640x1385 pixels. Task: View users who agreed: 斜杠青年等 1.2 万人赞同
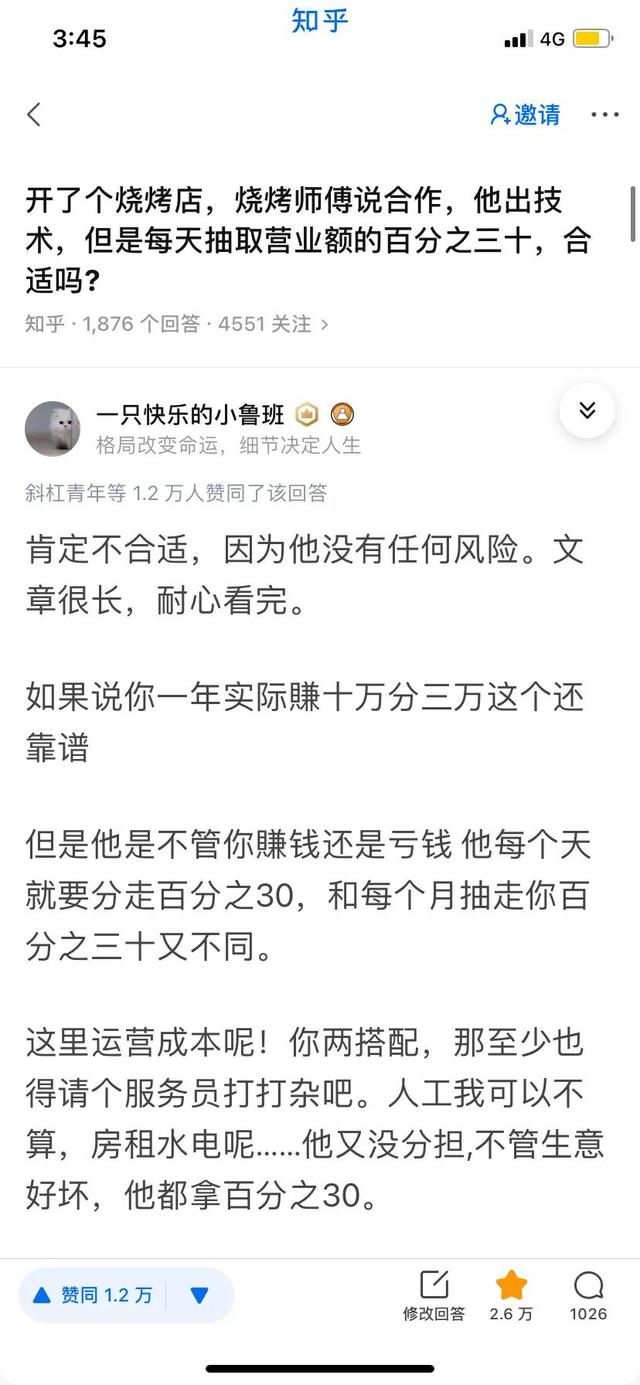[x=176, y=492]
